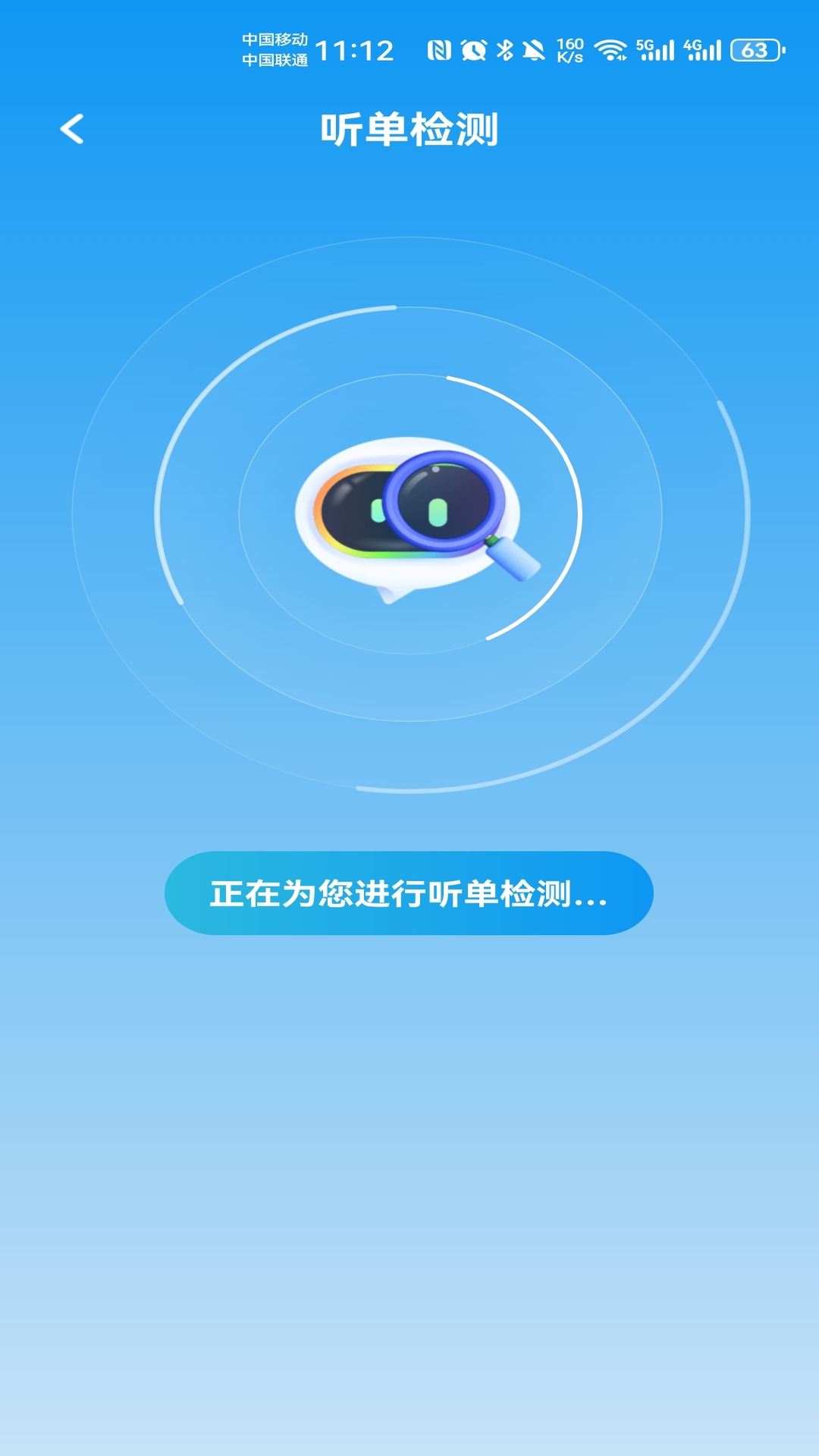Tap the network speed 160 K/s indicator
This screenshot has width=819, height=1456.
pyautogui.click(x=569, y=51)
